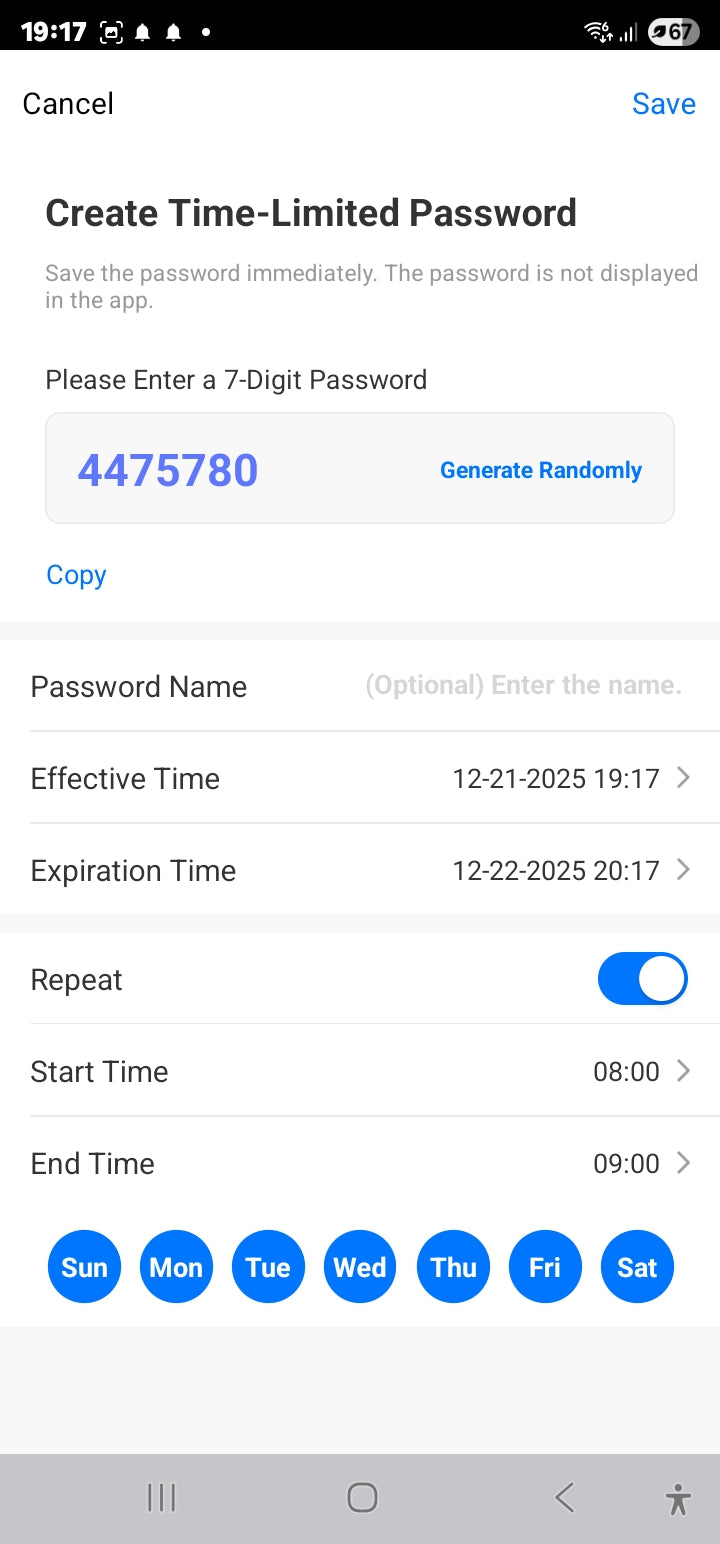The height and width of the screenshot is (1544, 720).
Task: Go back with system back button
Action: (x=564, y=1497)
